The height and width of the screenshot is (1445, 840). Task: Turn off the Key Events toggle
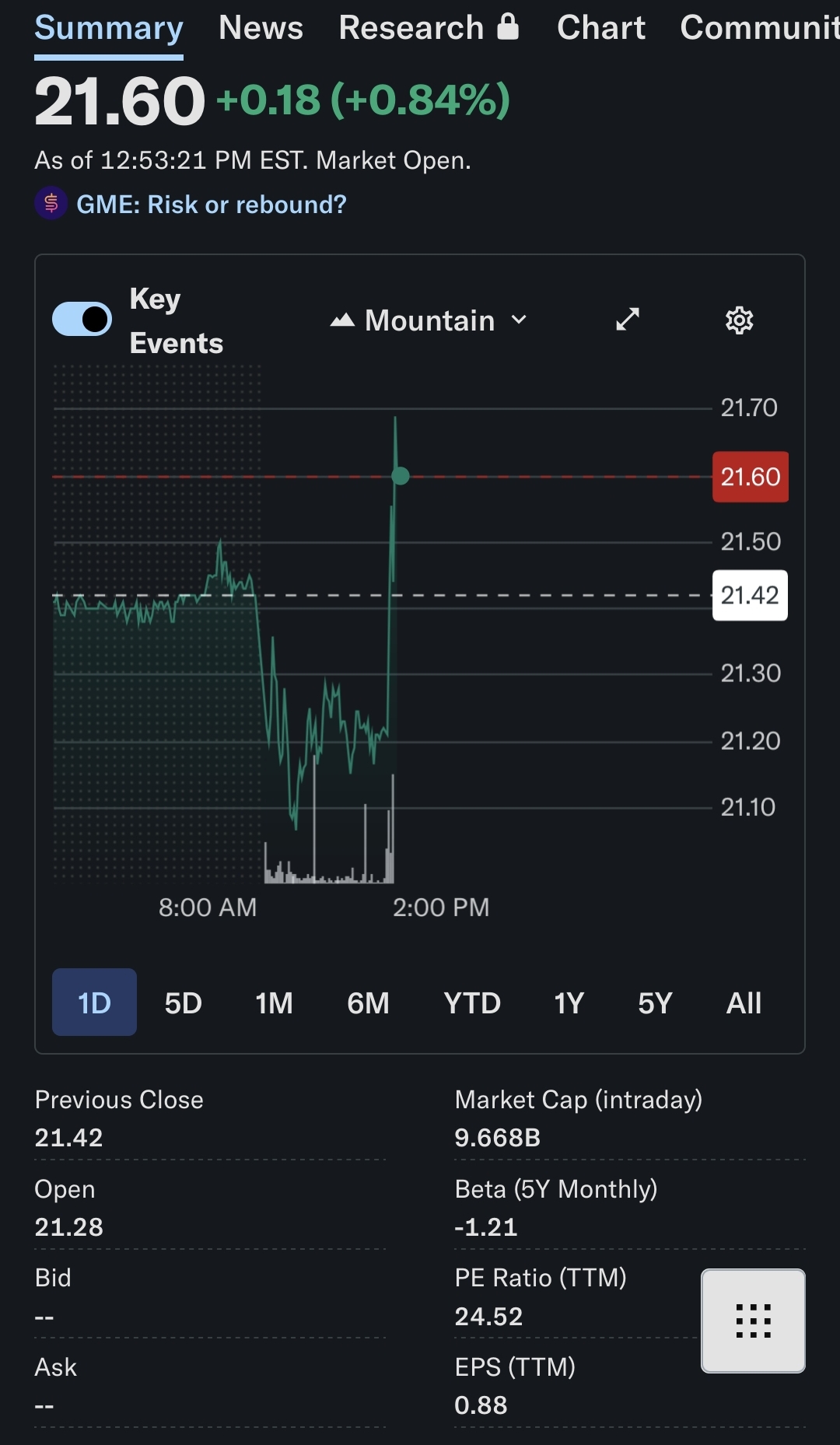click(82, 320)
